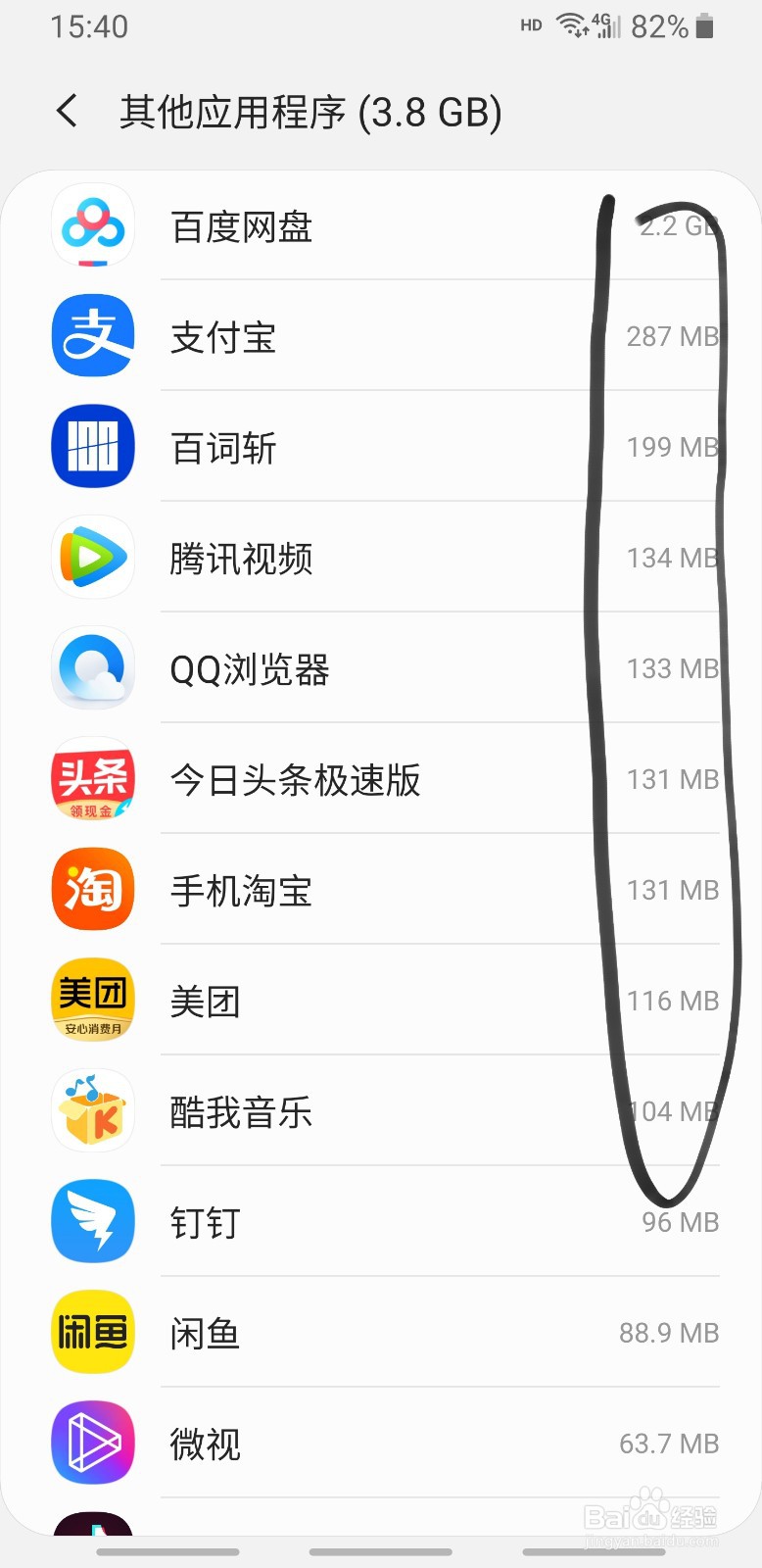762x1568 pixels.
Task: Tap the 闲鱼 Xianyu fish icon
Action: [92, 1332]
